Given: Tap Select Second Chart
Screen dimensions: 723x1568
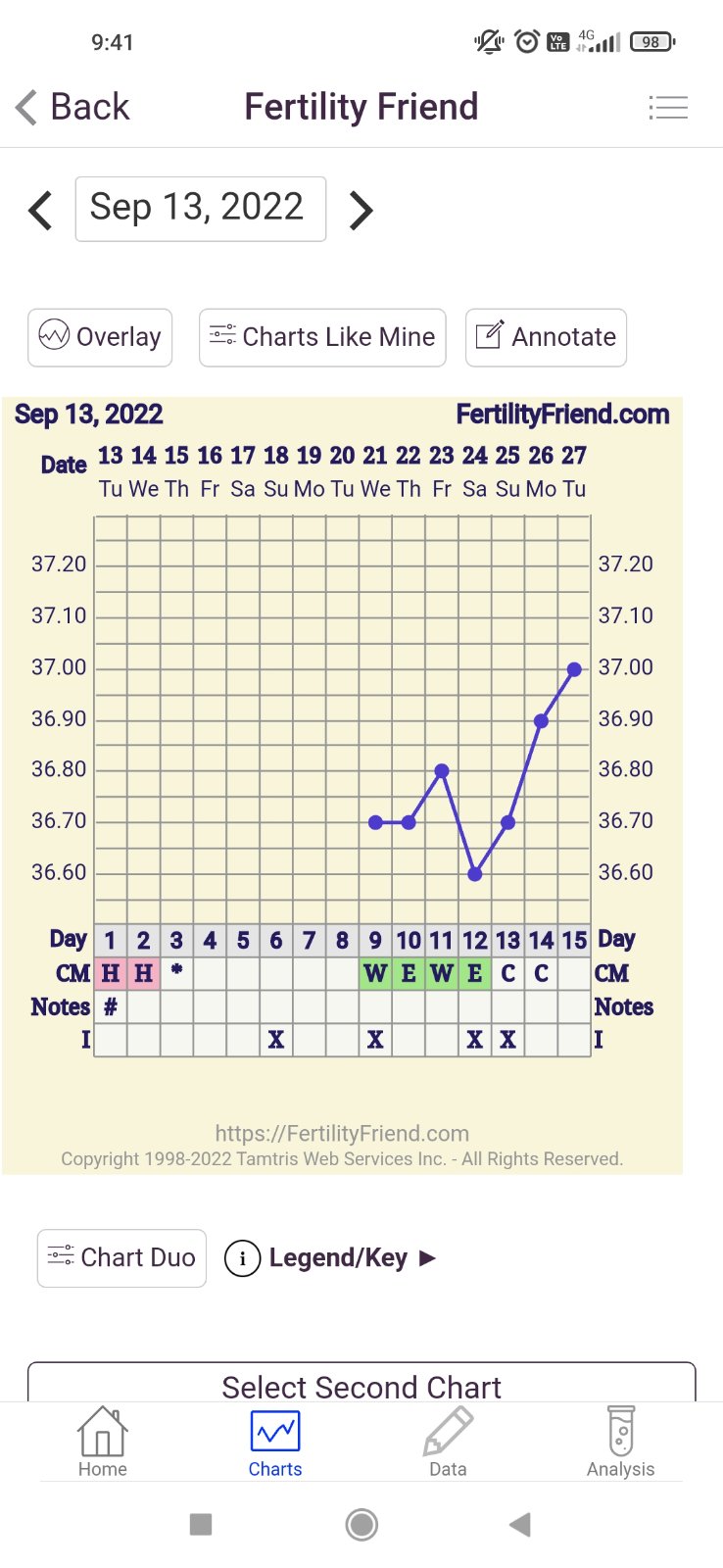Looking at the screenshot, I should coord(361,1384).
